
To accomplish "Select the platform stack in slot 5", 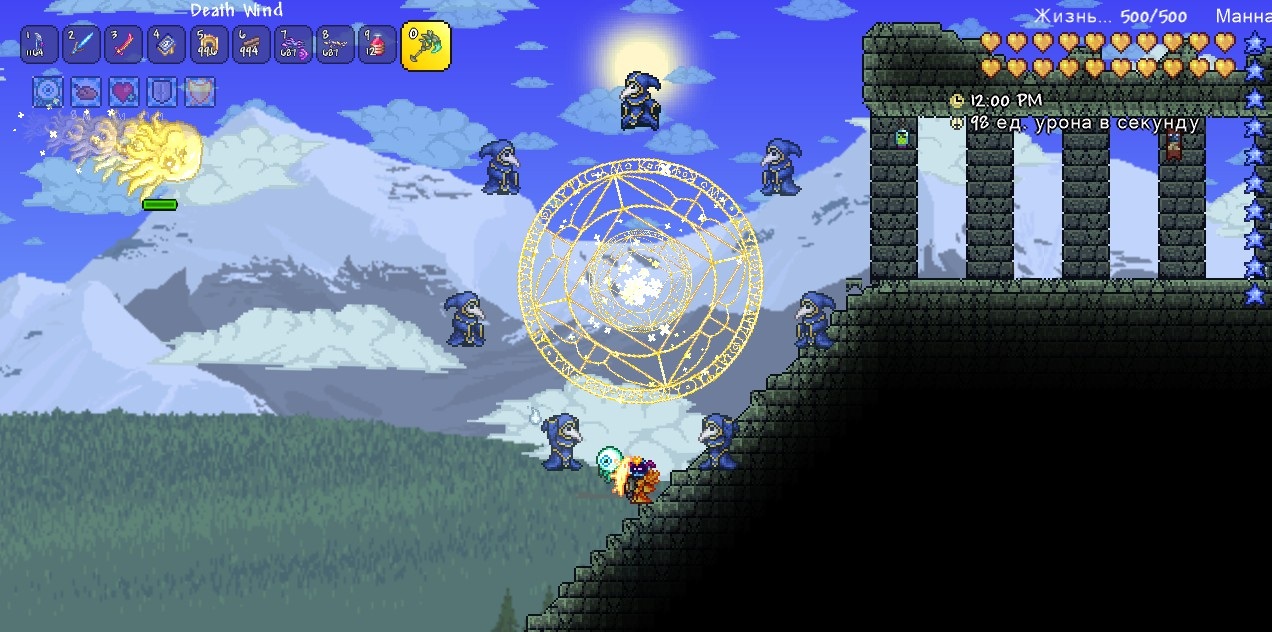I will tap(209, 45).
